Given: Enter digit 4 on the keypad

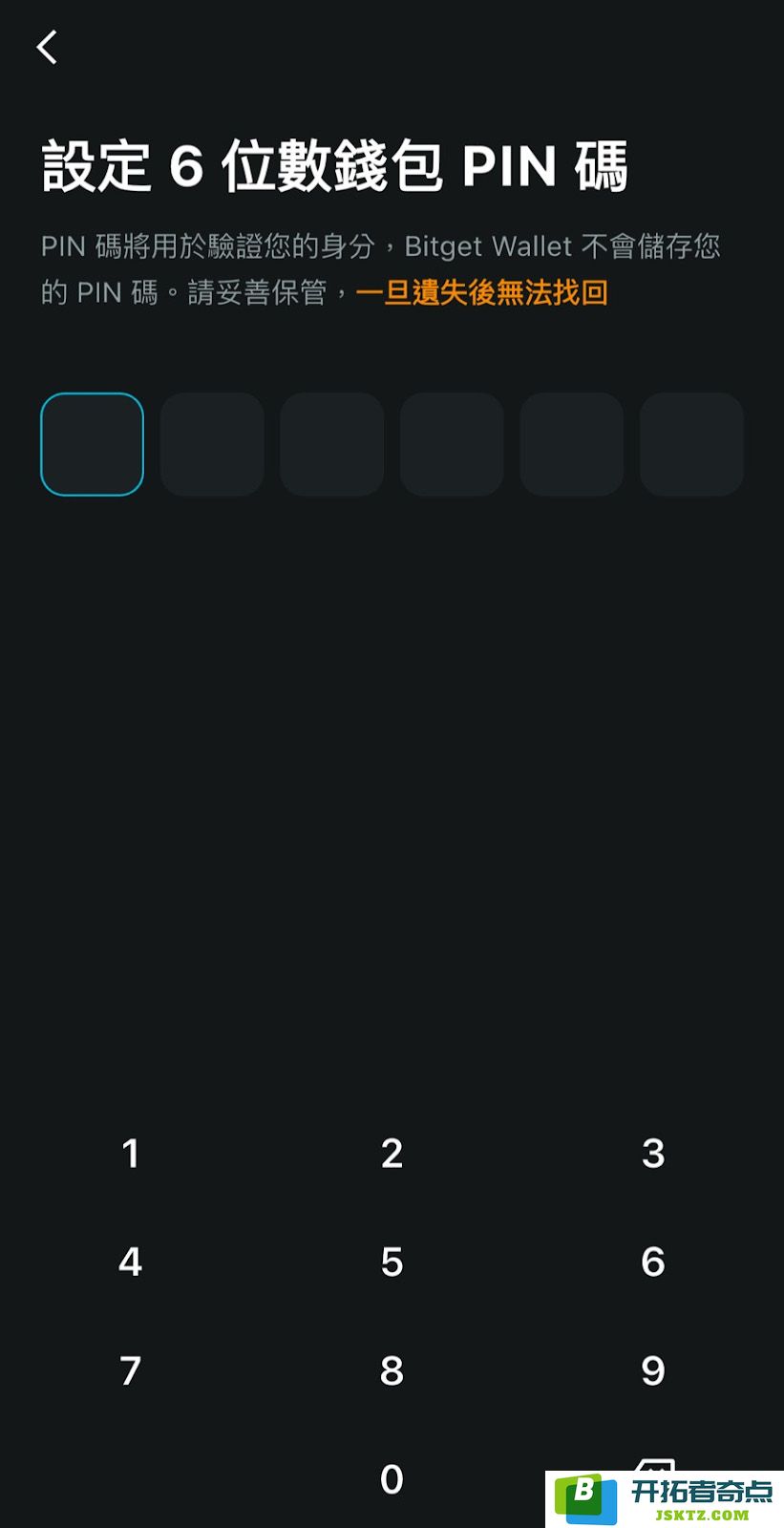Looking at the screenshot, I should pyautogui.click(x=131, y=1262).
